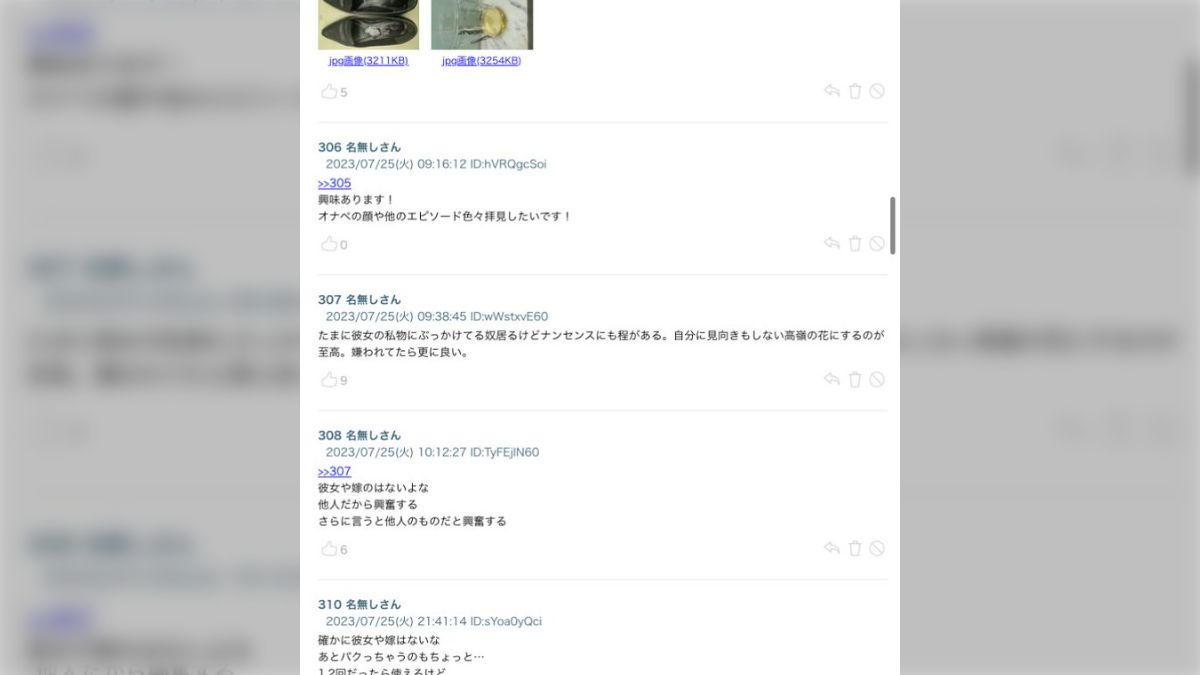Open the jpg image link (3211KB)
1200x675 pixels.
(368, 61)
